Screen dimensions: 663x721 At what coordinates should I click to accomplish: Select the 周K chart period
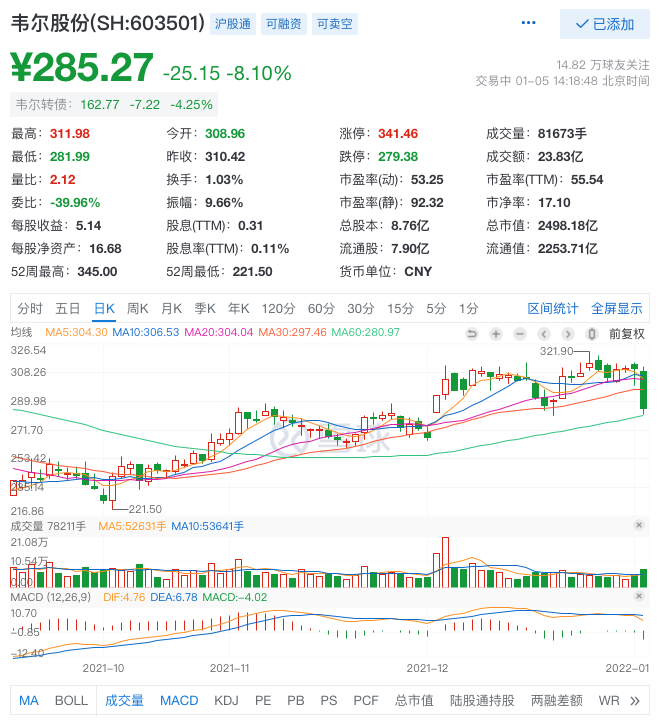138,308
